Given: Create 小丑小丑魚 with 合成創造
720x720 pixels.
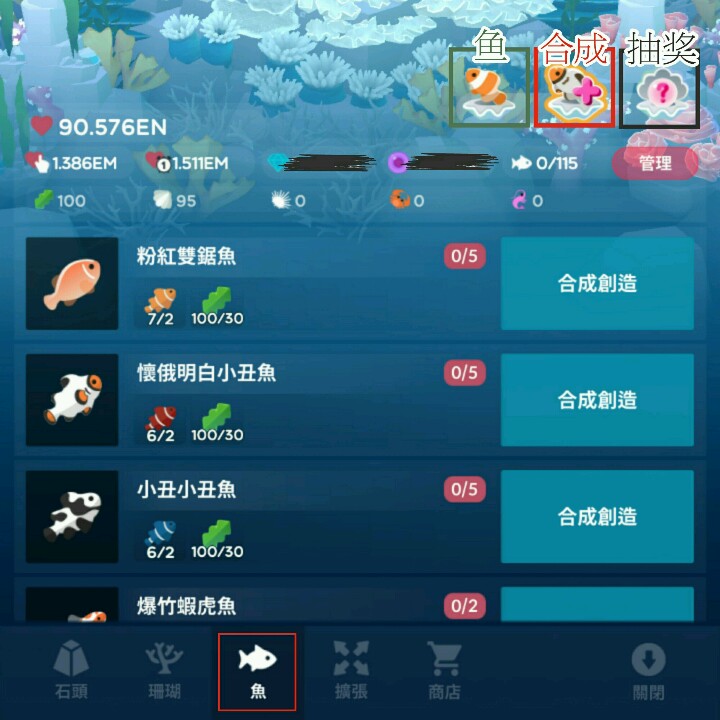Looking at the screenshot, I should click(x=597, y=516).
